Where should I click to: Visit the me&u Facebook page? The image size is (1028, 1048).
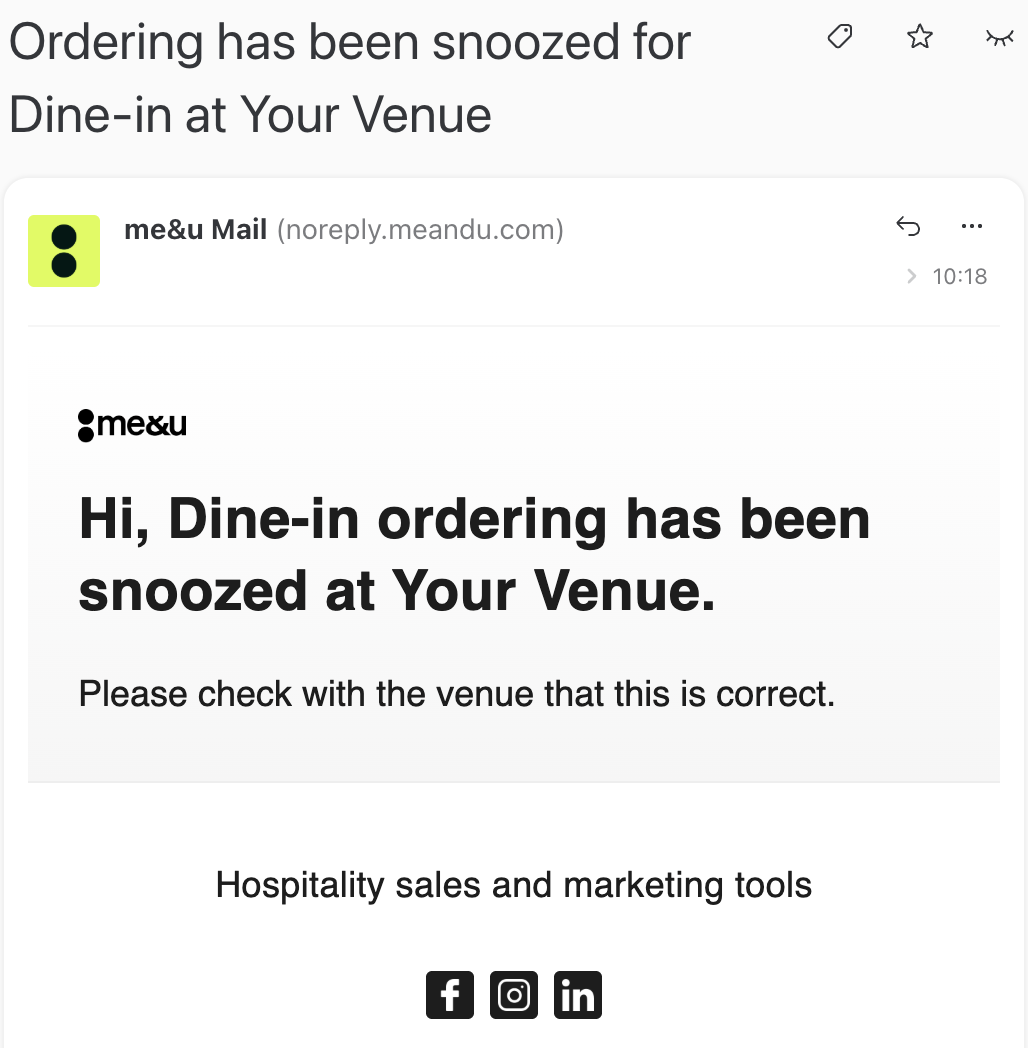(x=450, y=995)
